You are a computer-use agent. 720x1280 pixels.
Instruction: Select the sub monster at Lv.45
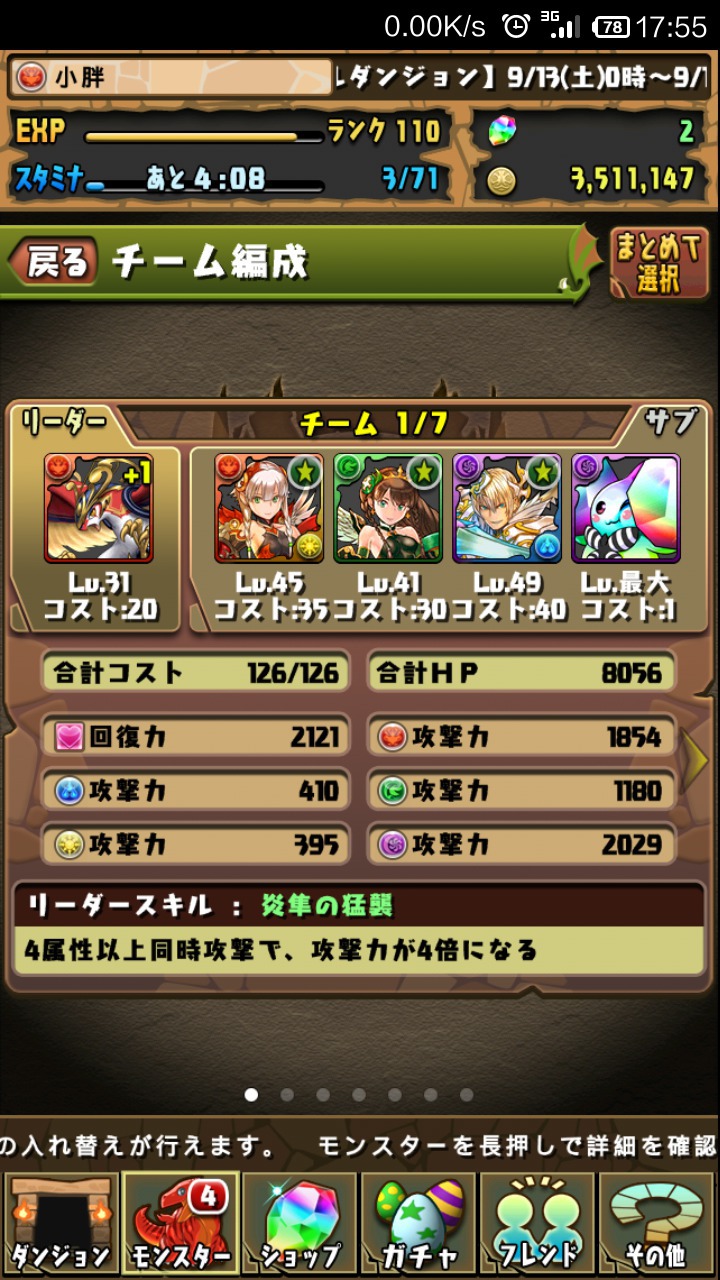click(269, 508)
